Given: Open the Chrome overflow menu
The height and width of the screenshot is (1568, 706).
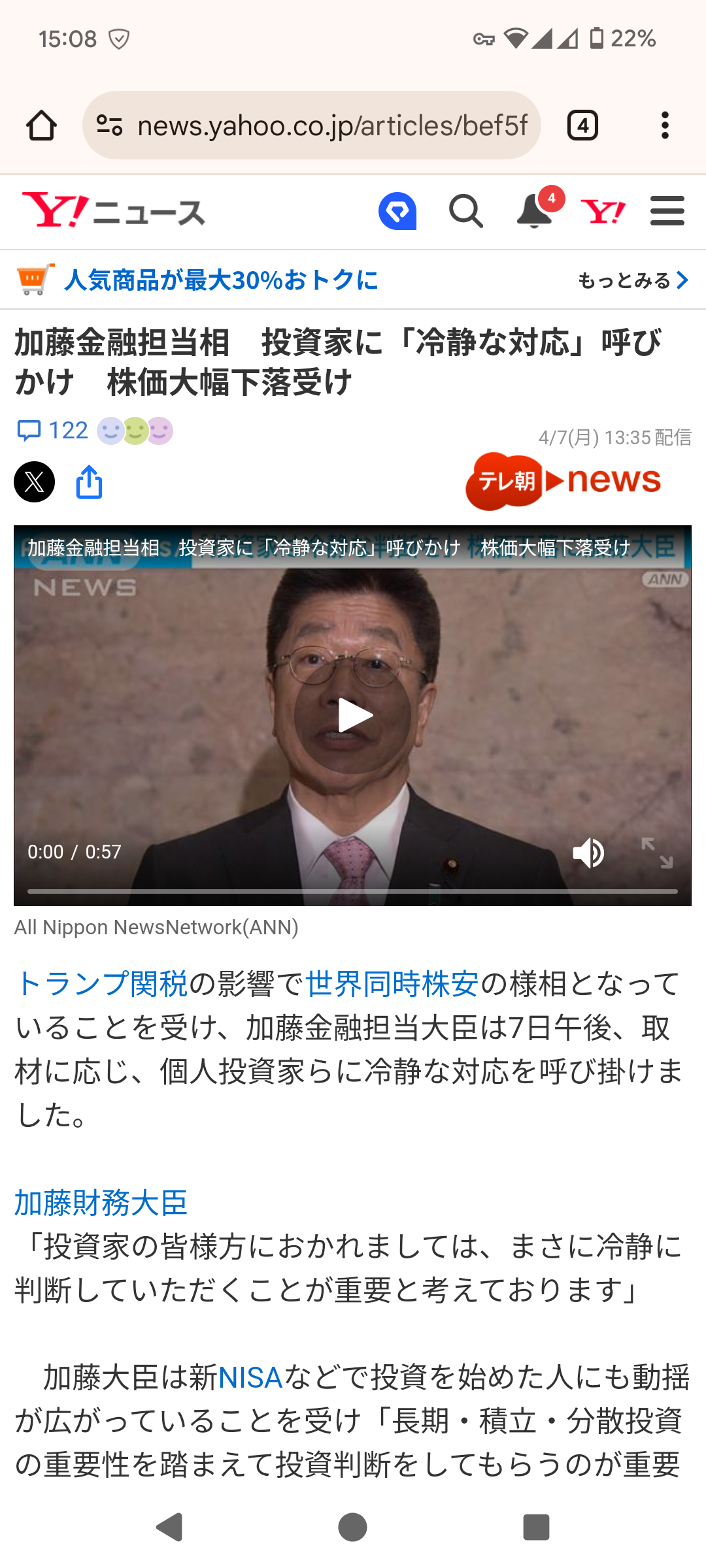Looking at the screenshot, I should [x=665, y=125].
